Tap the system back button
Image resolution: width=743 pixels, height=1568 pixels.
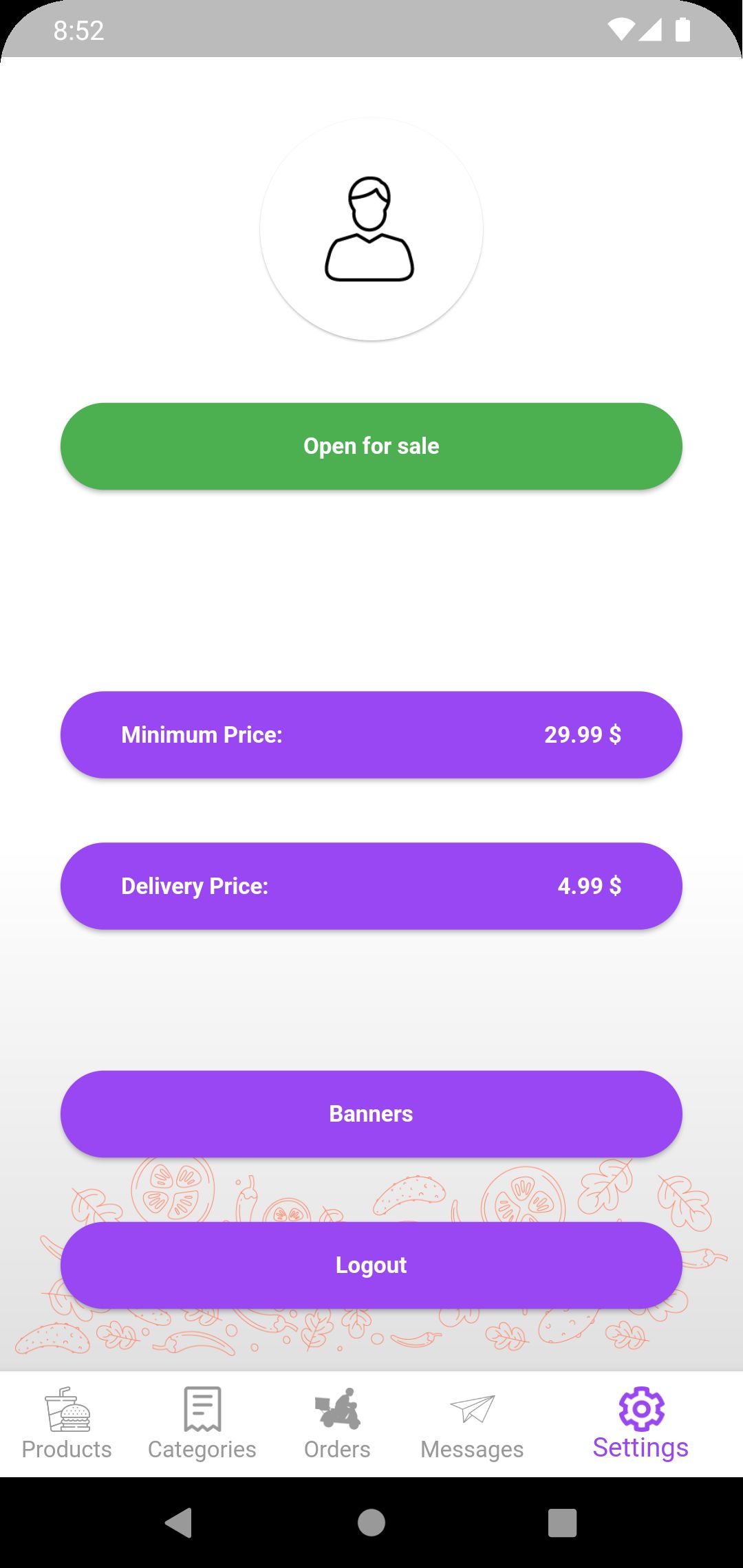[179, 1523]
